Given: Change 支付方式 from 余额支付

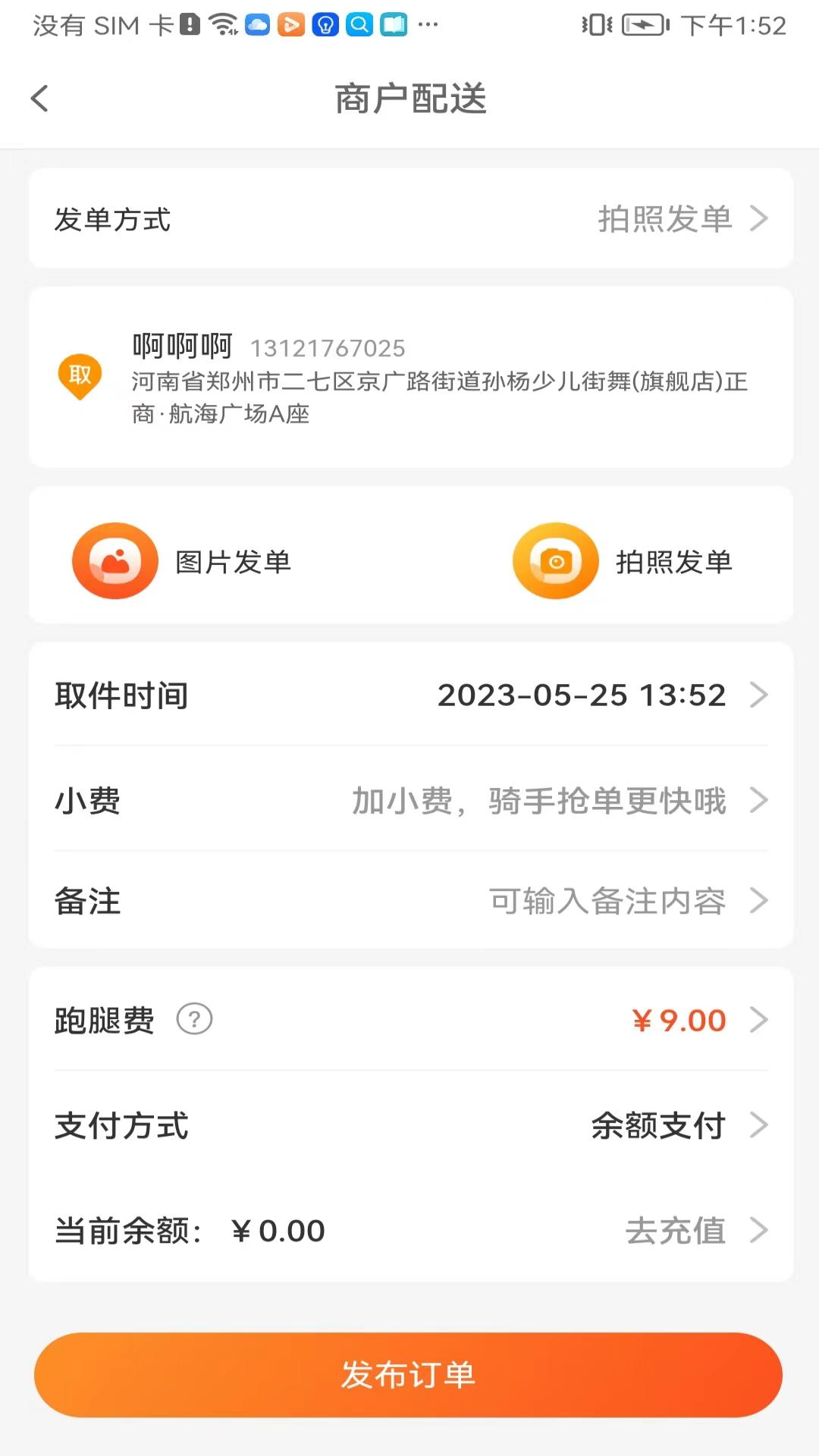Looking at the screenshot, I should click(660, 1125).
